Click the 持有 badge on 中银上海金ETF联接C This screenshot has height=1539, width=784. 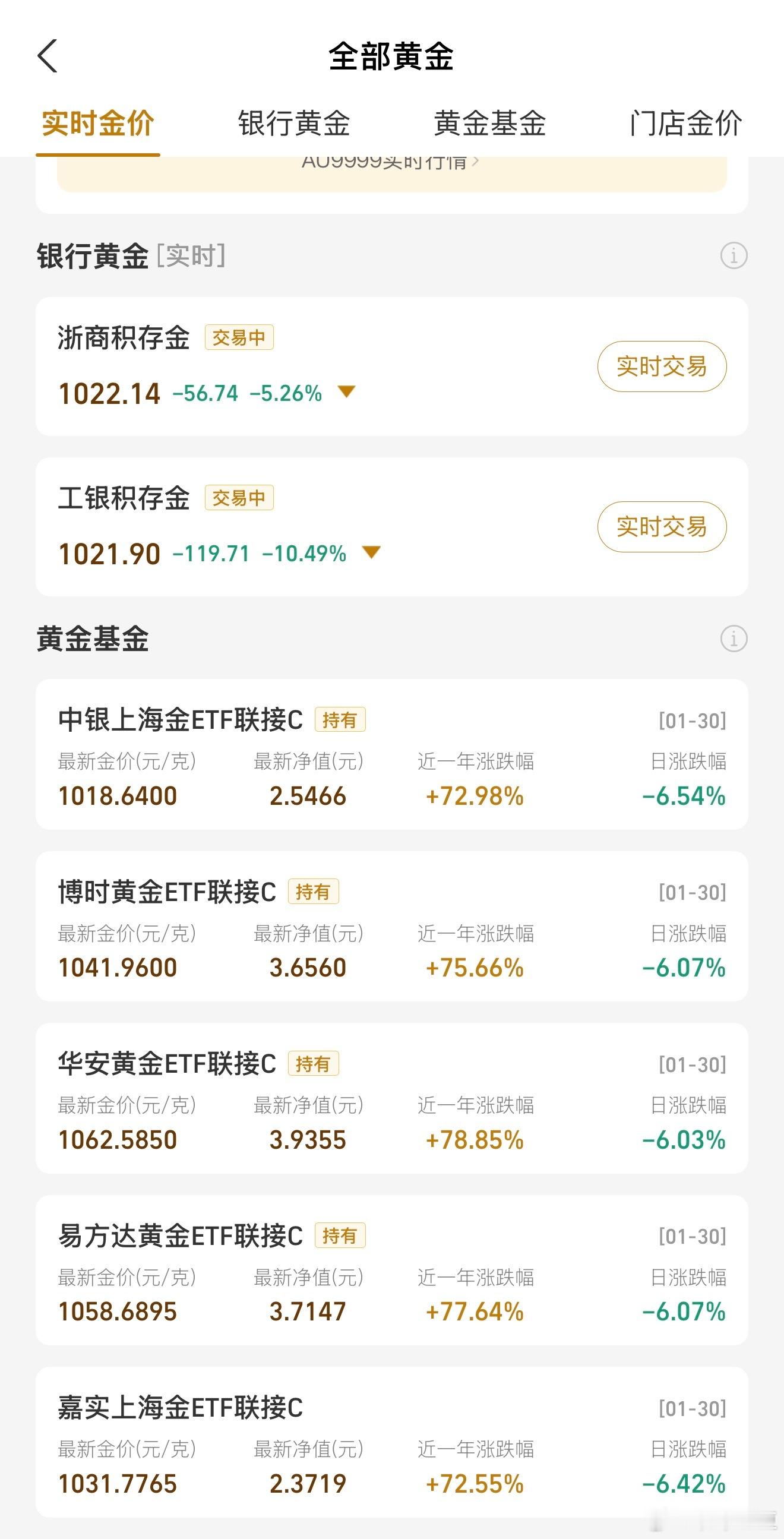[342, 721]
